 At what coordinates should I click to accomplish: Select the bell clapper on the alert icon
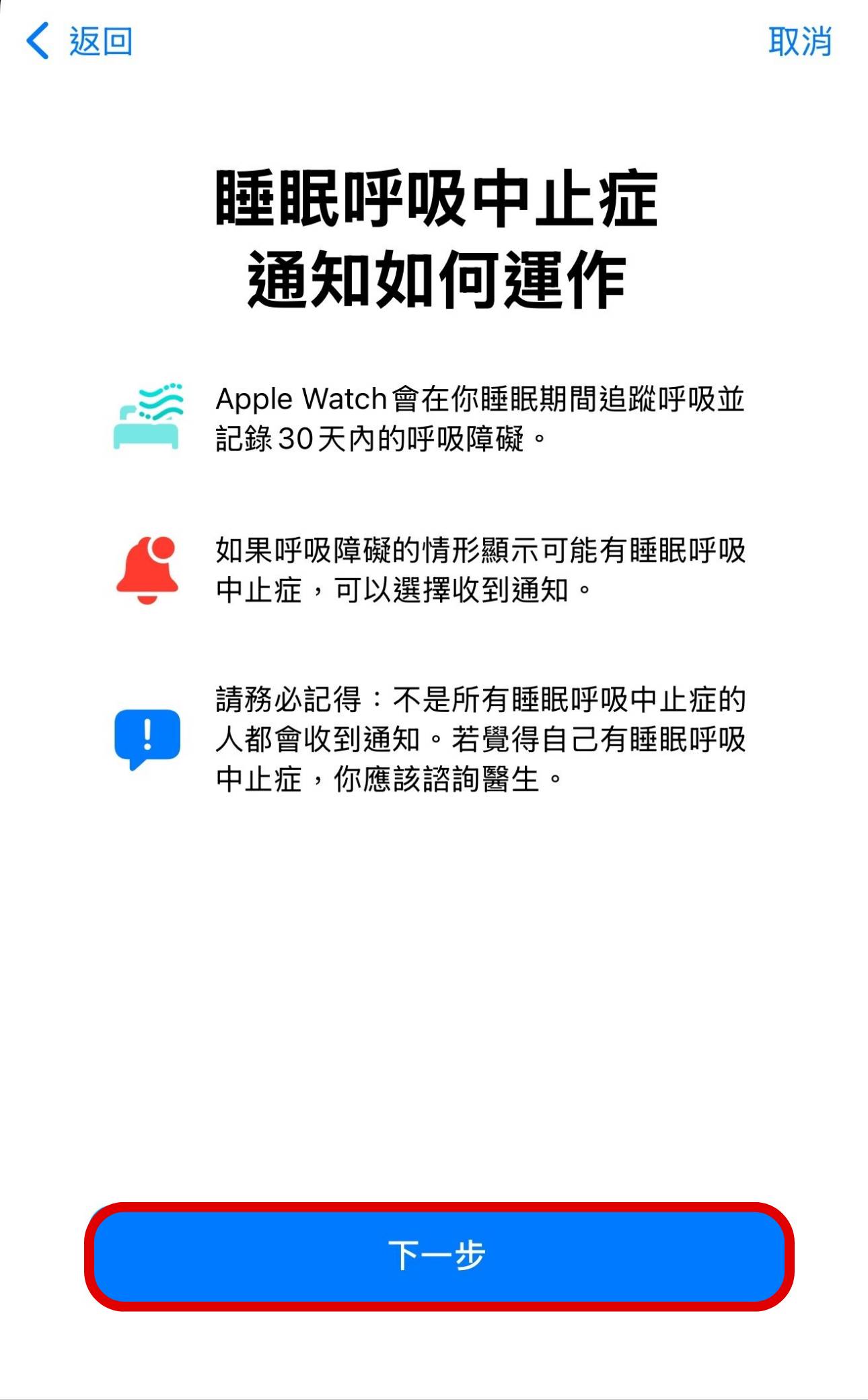click(x=147, y=599)
